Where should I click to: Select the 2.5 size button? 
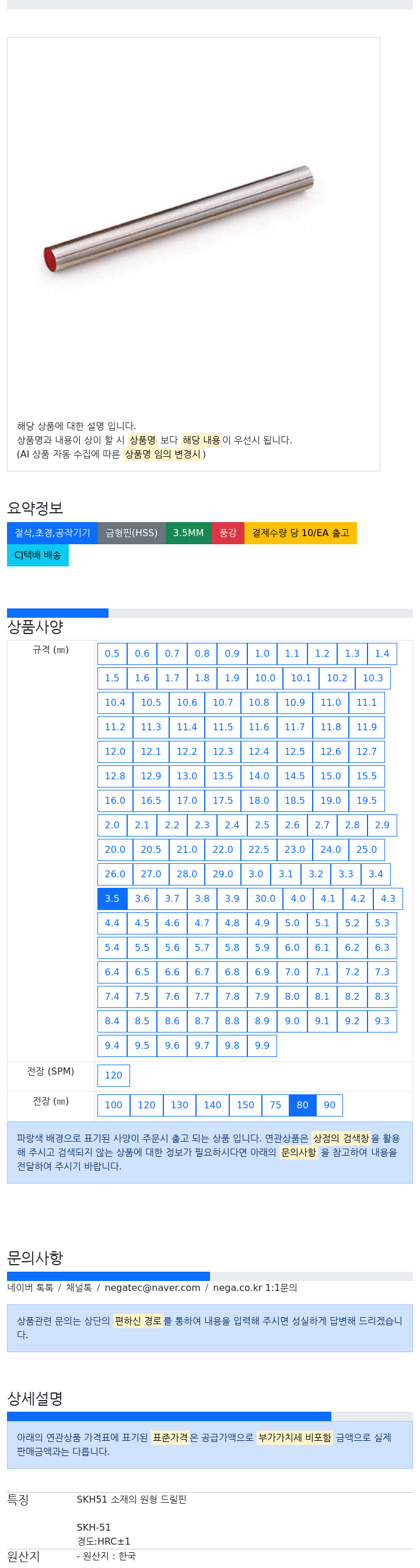tap(262, 825)
